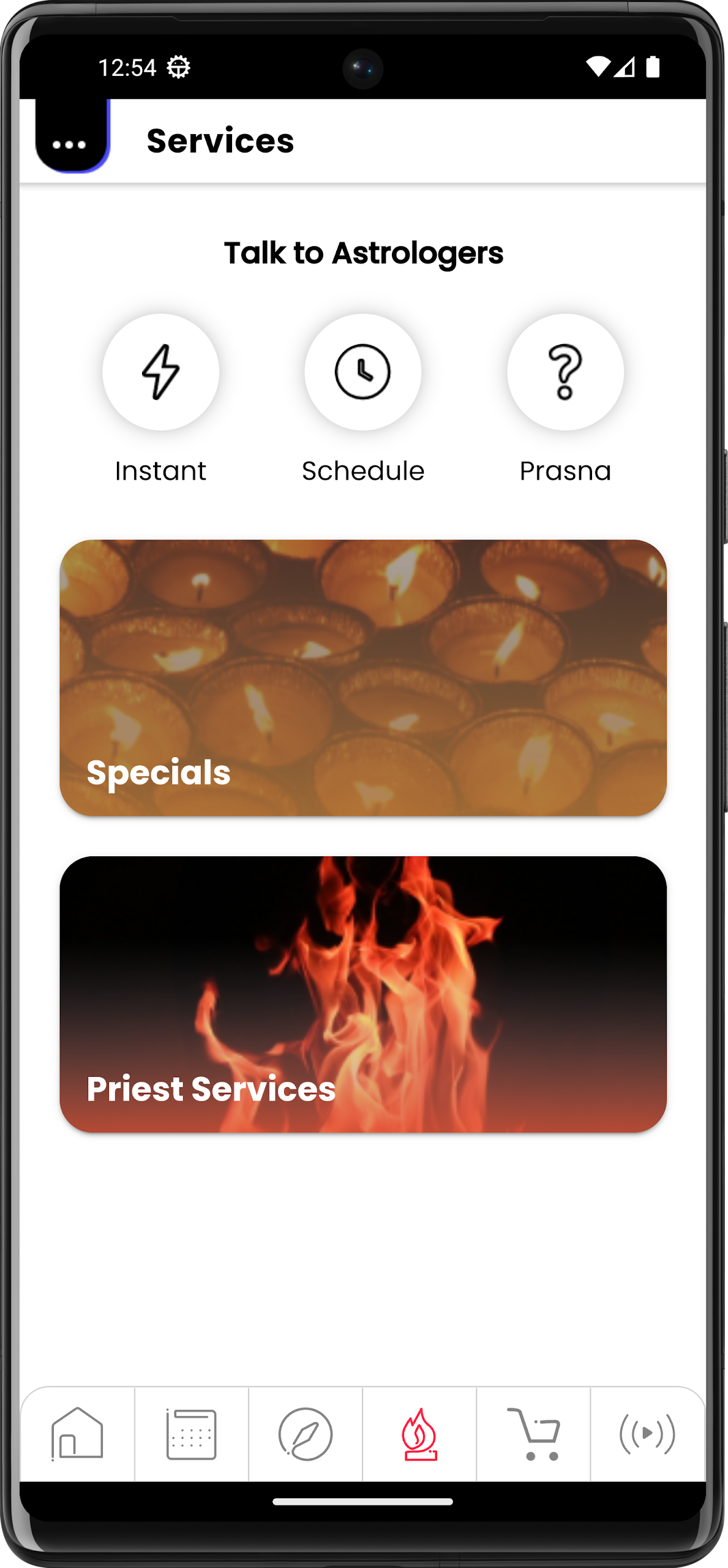Open the three-dots menu button
This screenshot has width=728, height=1568.
click(x=70, y=141)
